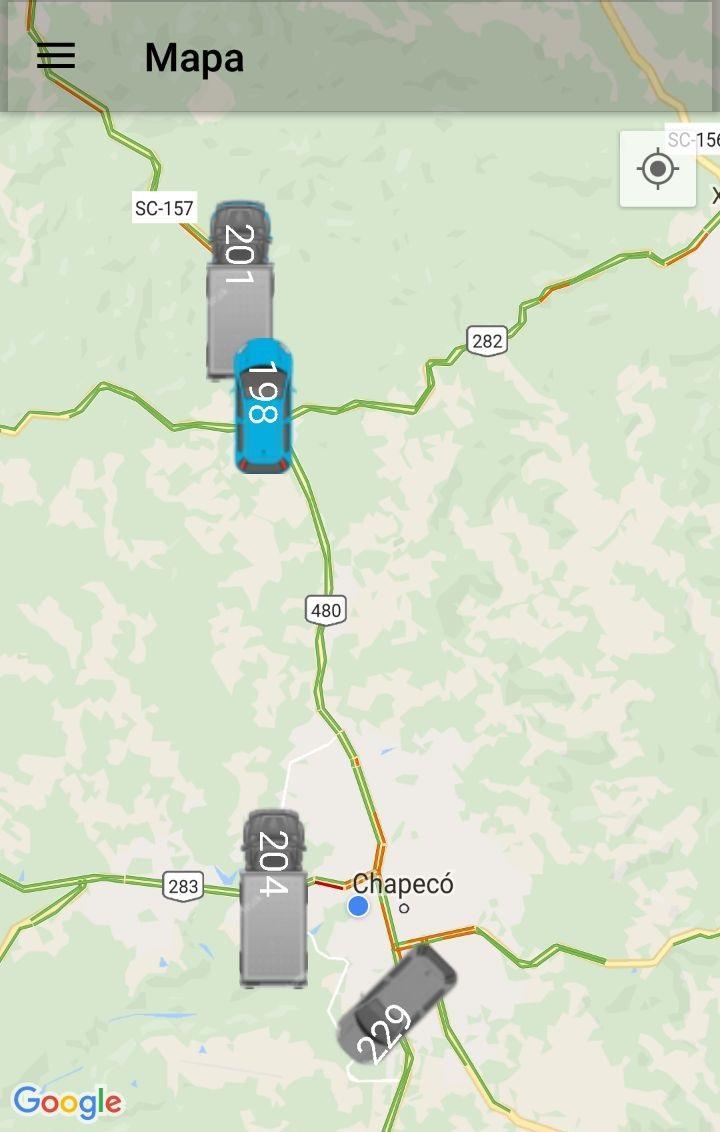Center map on my location

[x=657, y=169]
